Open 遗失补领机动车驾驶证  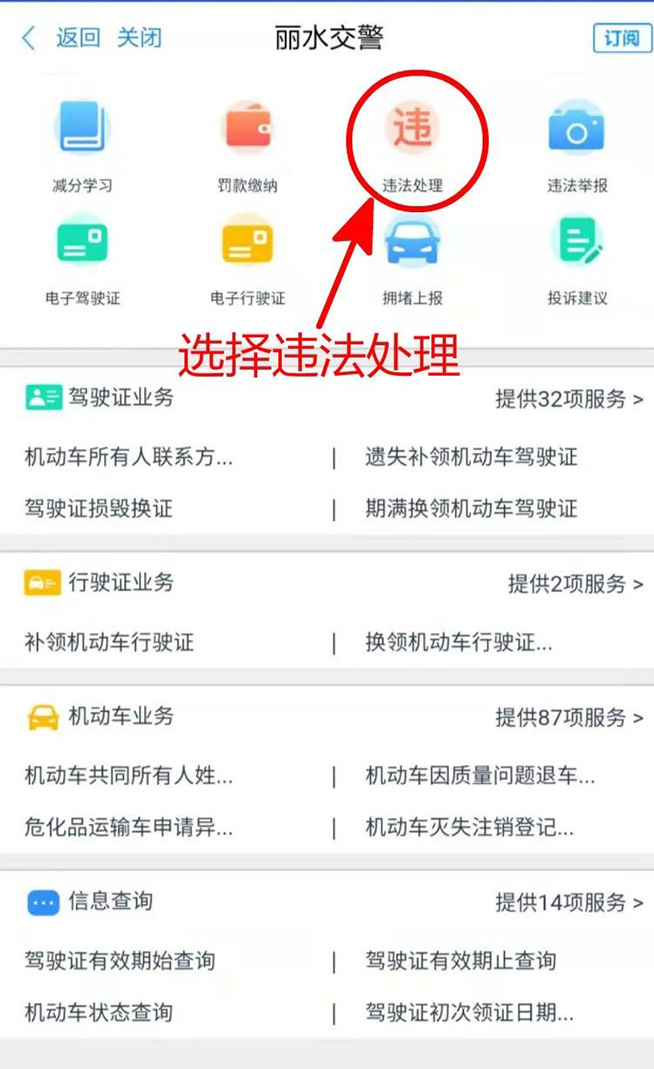[x=471, y=458]
